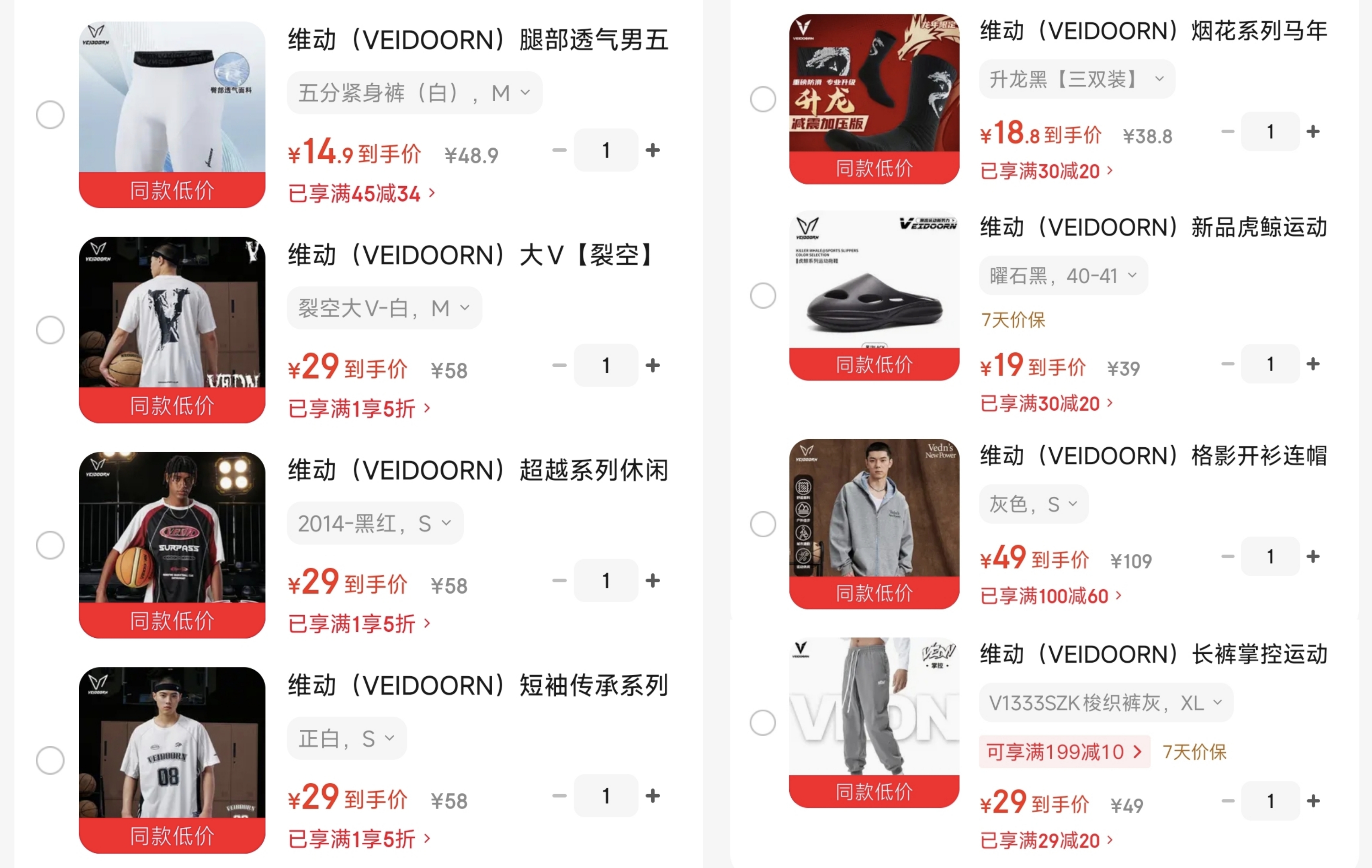This screenshot has height=868, width=1372.
Task: Change the V1333SZK梭织裤灰，XL variant
Action: (1105, 703)
